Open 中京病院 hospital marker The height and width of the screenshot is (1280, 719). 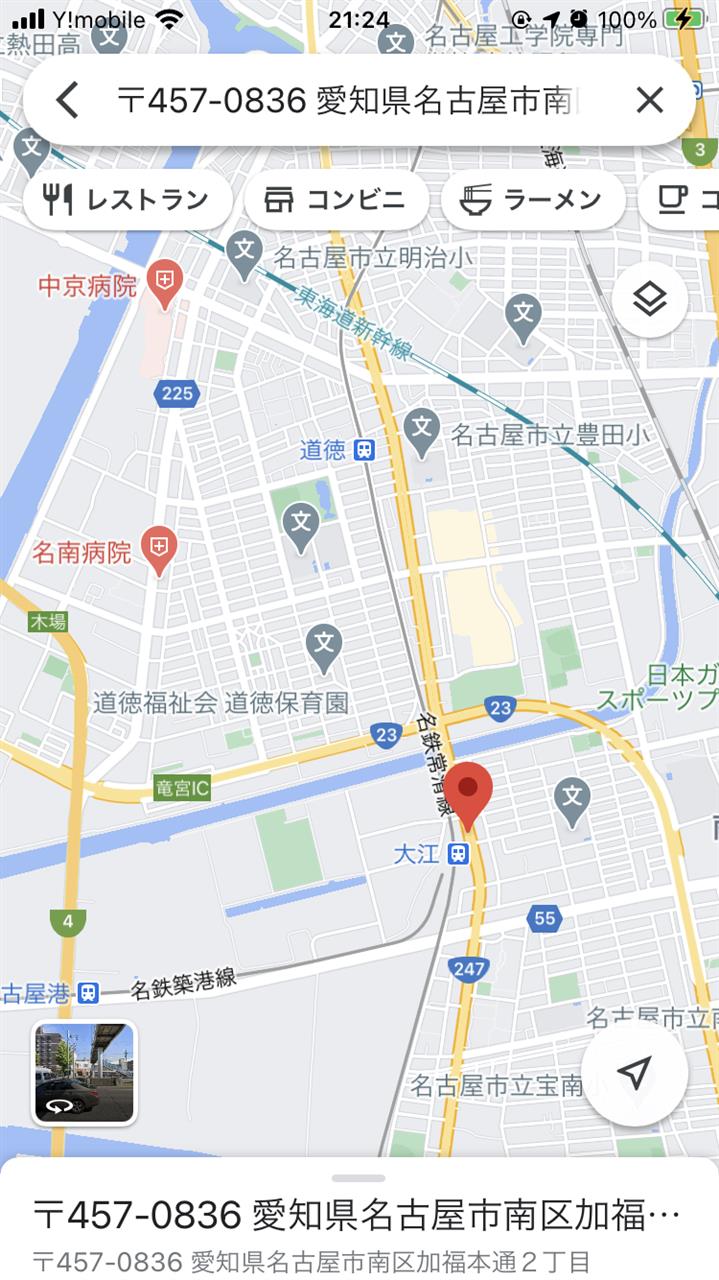click(x=164, y=284)
